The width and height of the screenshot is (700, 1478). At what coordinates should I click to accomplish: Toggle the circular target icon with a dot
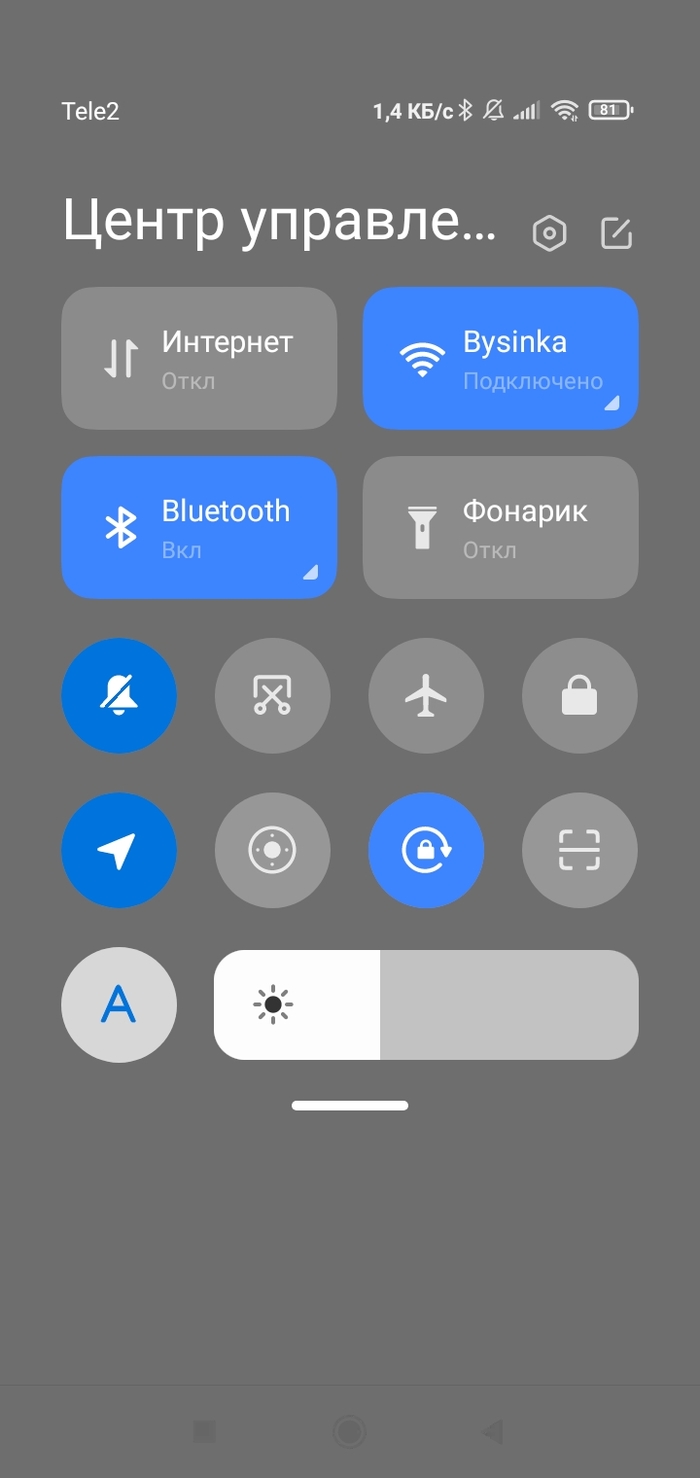tap(272, 850)
